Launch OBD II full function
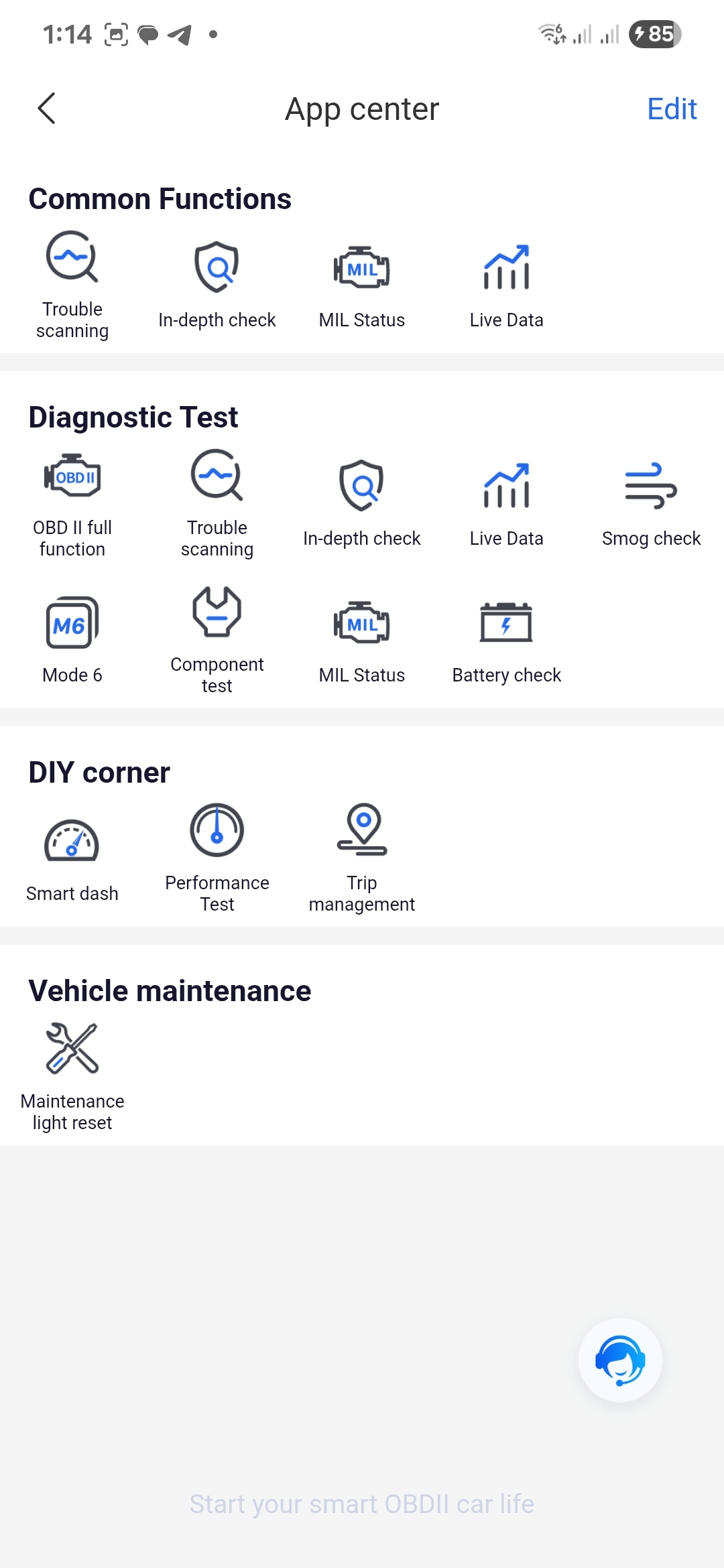The image size is (724, 1568). [72, 504]
